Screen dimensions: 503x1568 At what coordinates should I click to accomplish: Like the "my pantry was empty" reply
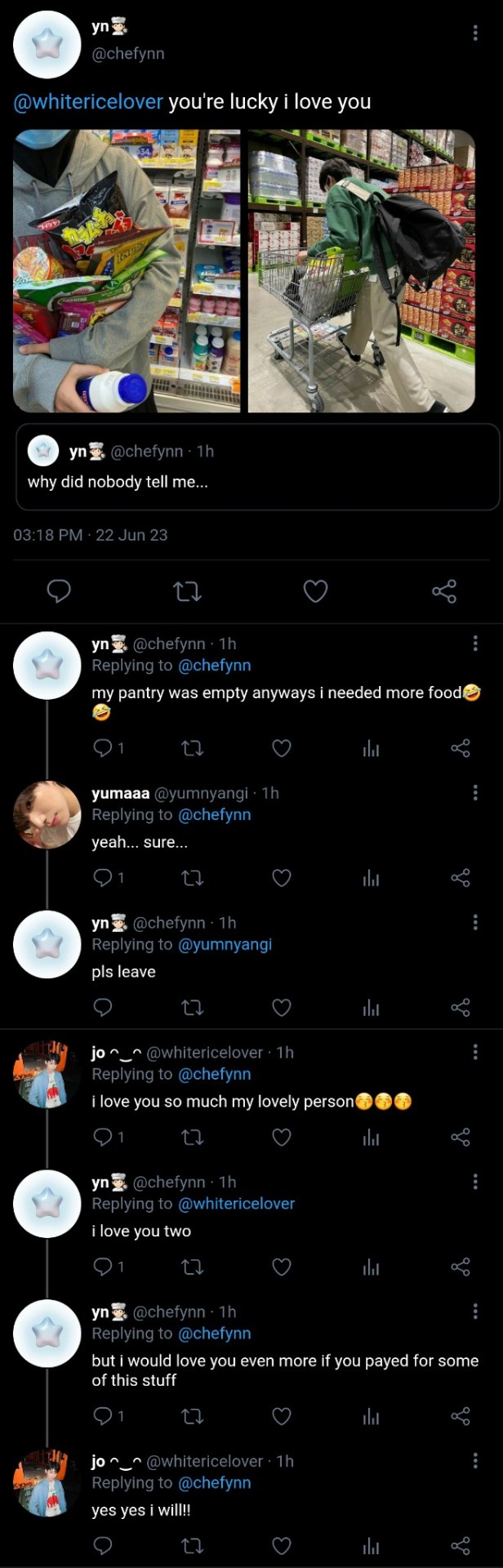282,748
